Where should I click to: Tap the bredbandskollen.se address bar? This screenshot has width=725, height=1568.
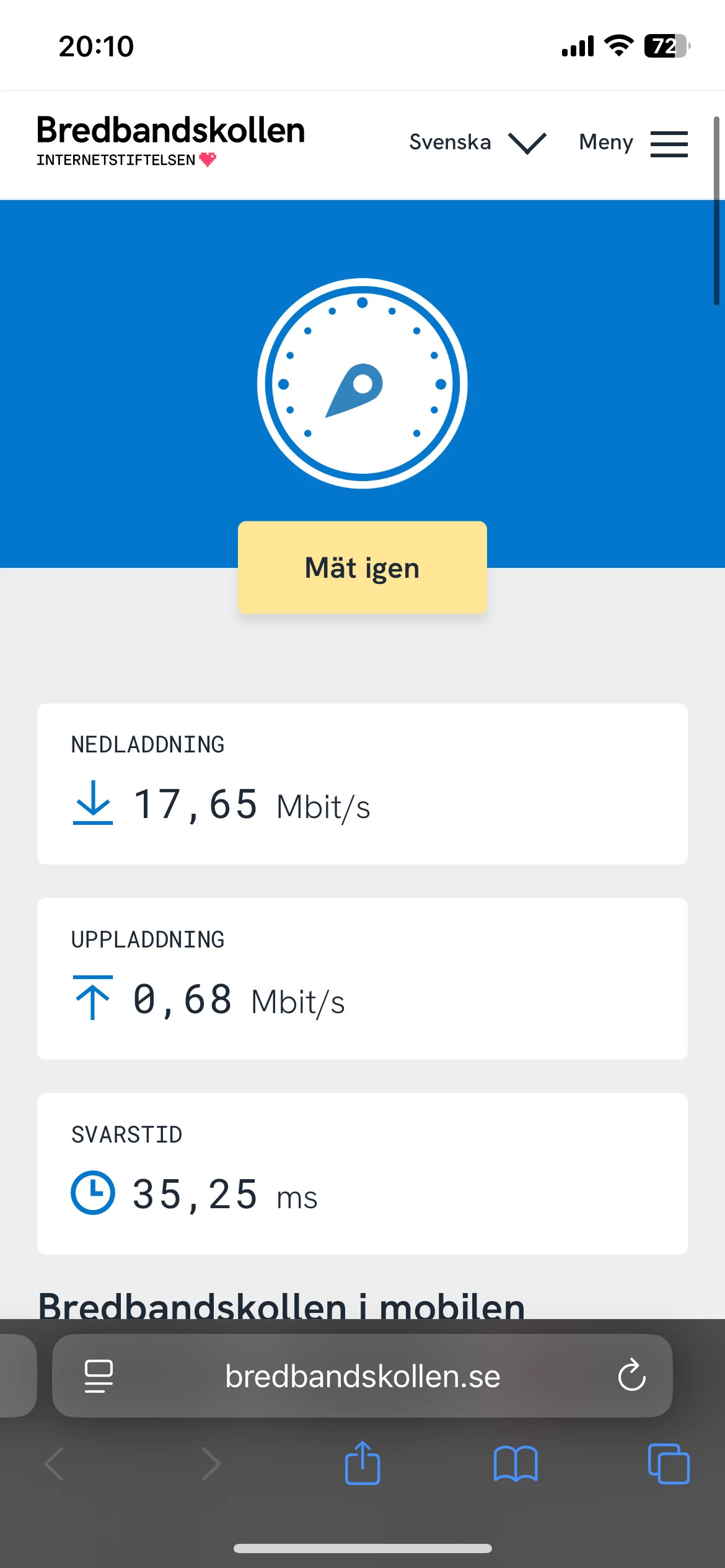(x=362, y=1376)
